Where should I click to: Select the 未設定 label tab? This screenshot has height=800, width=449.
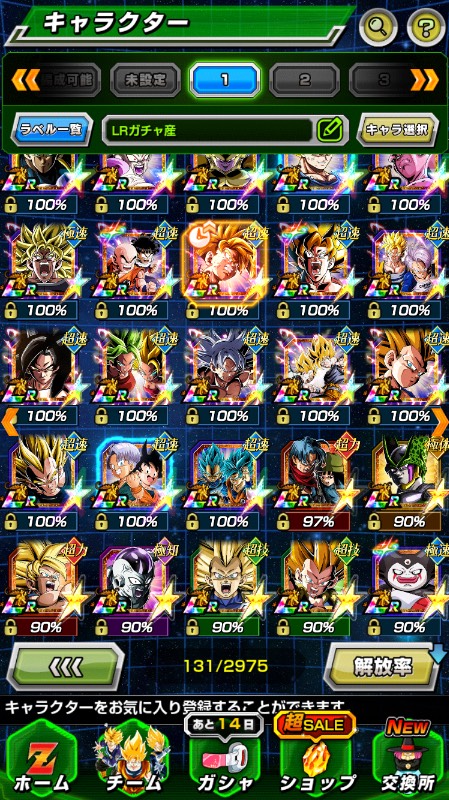coord(145,80)
